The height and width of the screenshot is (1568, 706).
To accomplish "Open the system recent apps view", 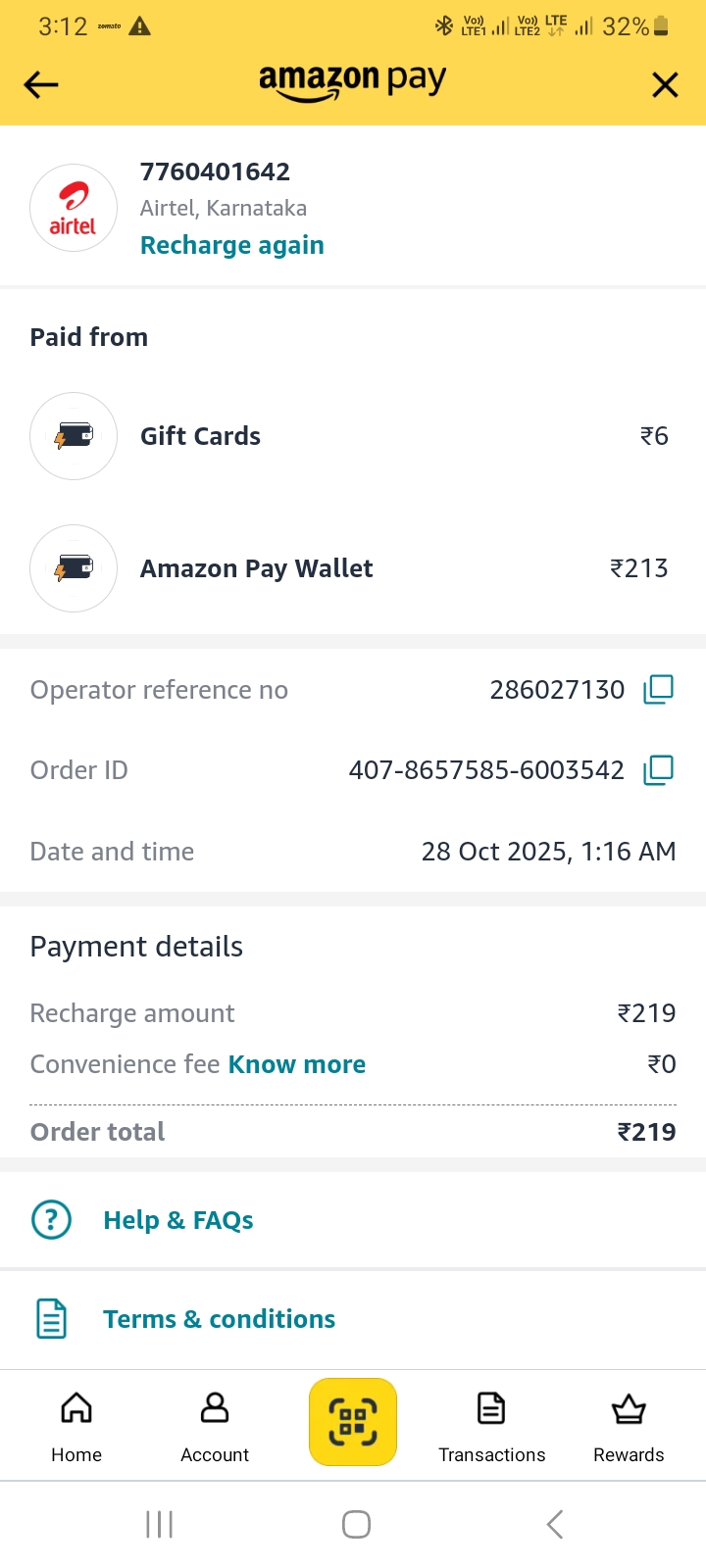I will point(159,1524).
